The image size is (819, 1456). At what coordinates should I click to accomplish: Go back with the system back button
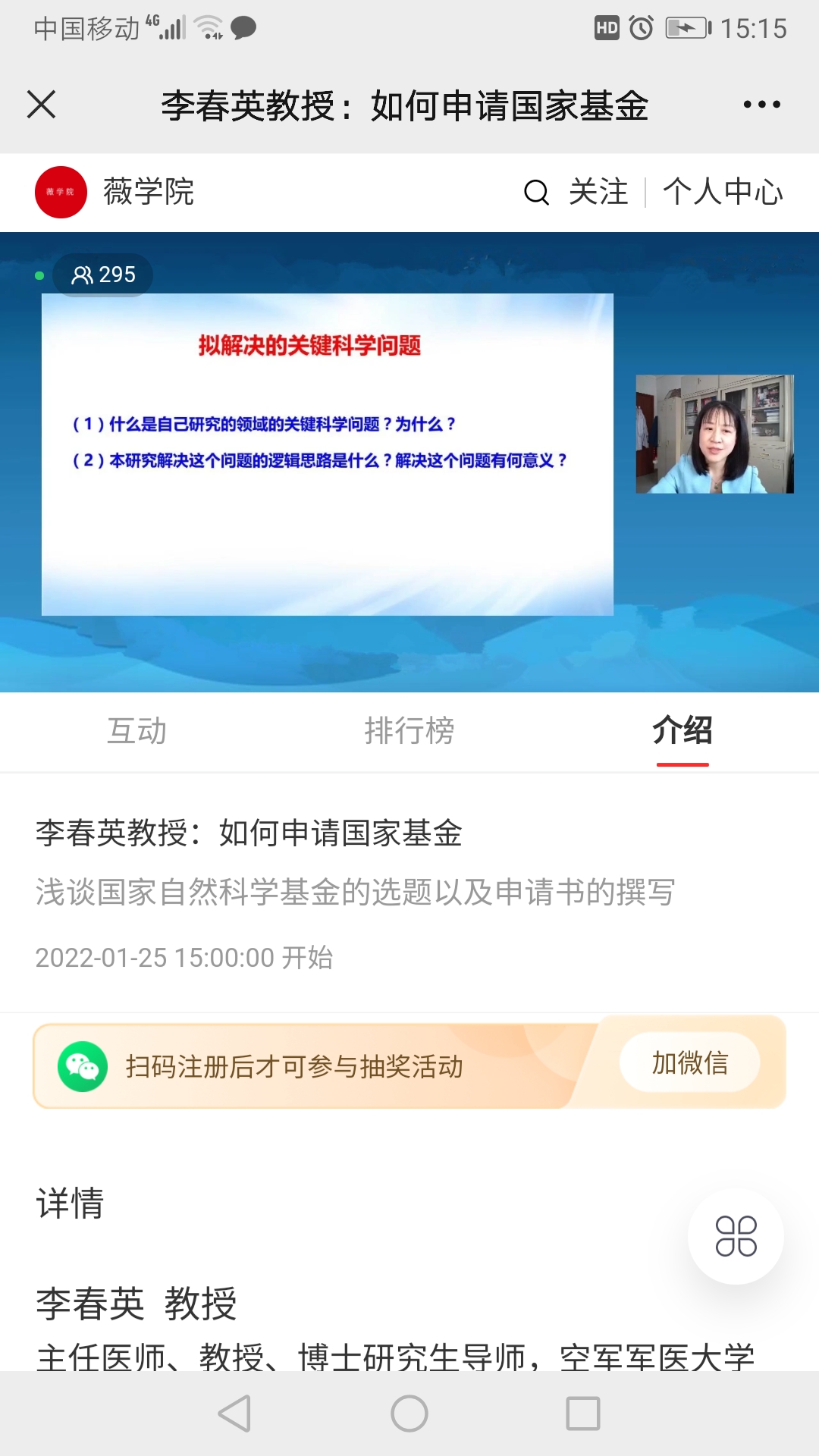(235, 1414)
